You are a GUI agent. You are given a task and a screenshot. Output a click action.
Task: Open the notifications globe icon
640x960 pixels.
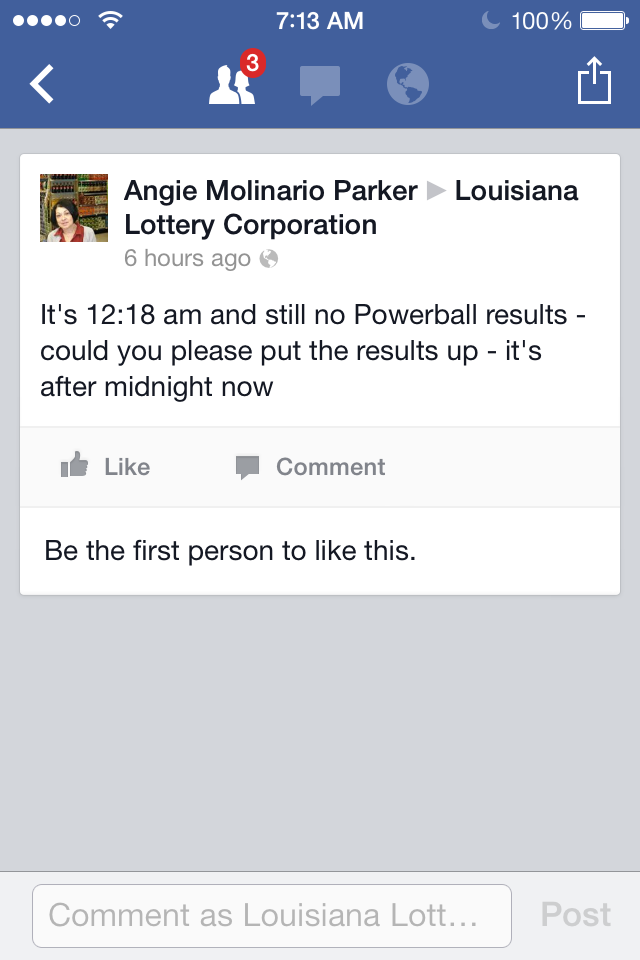coord(407,85)
